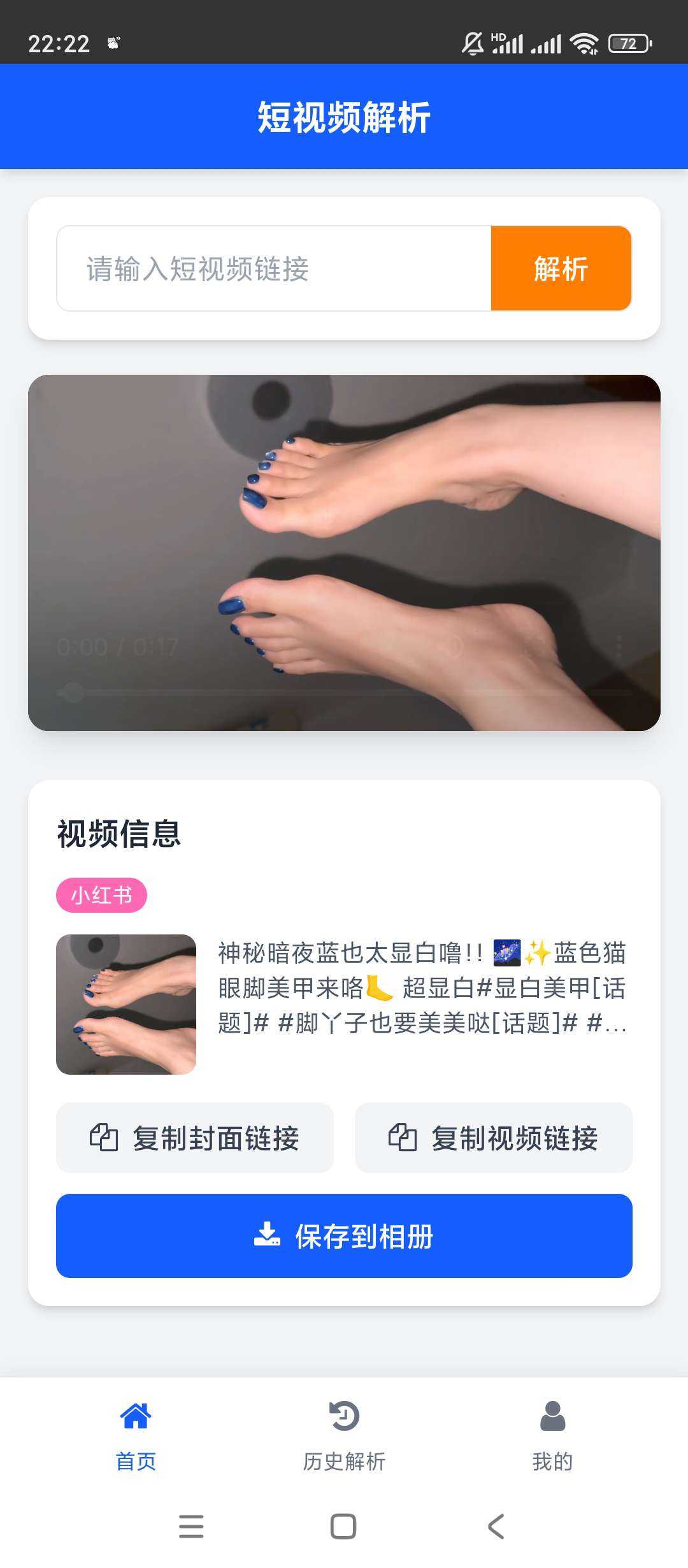Open the video cover thumbnail in 视频信息

[126, 1005]
